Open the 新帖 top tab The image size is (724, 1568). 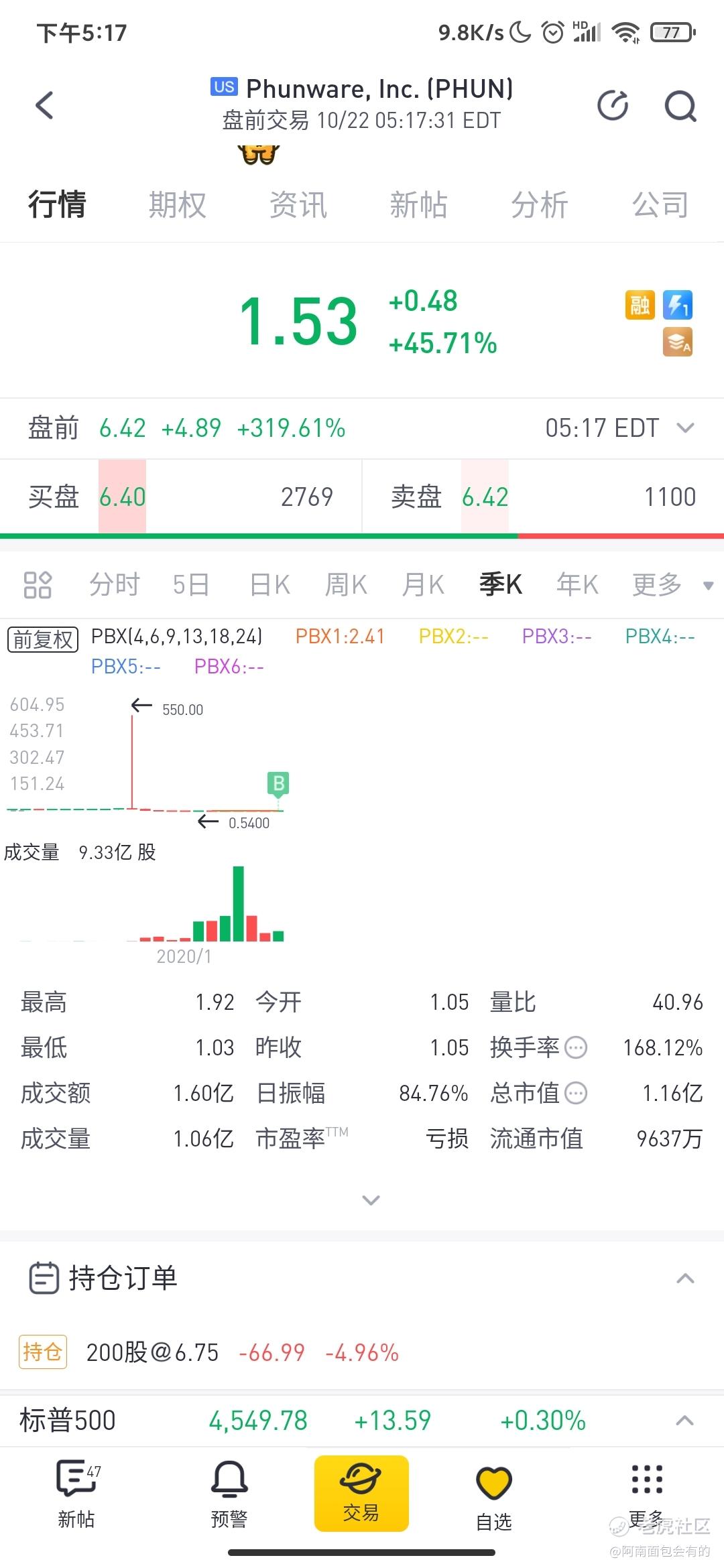pos(419,204)
